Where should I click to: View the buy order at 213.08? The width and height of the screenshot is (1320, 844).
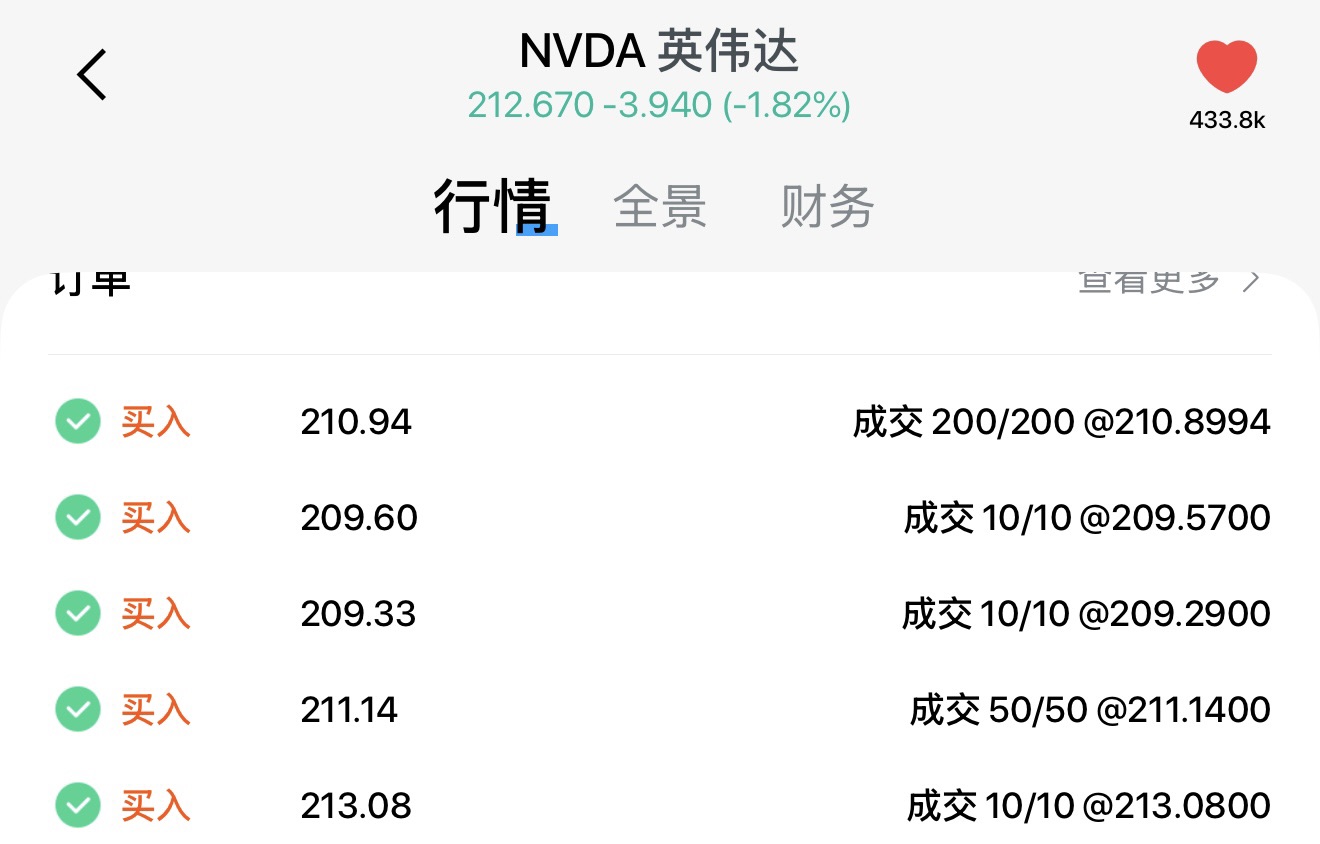660,805
